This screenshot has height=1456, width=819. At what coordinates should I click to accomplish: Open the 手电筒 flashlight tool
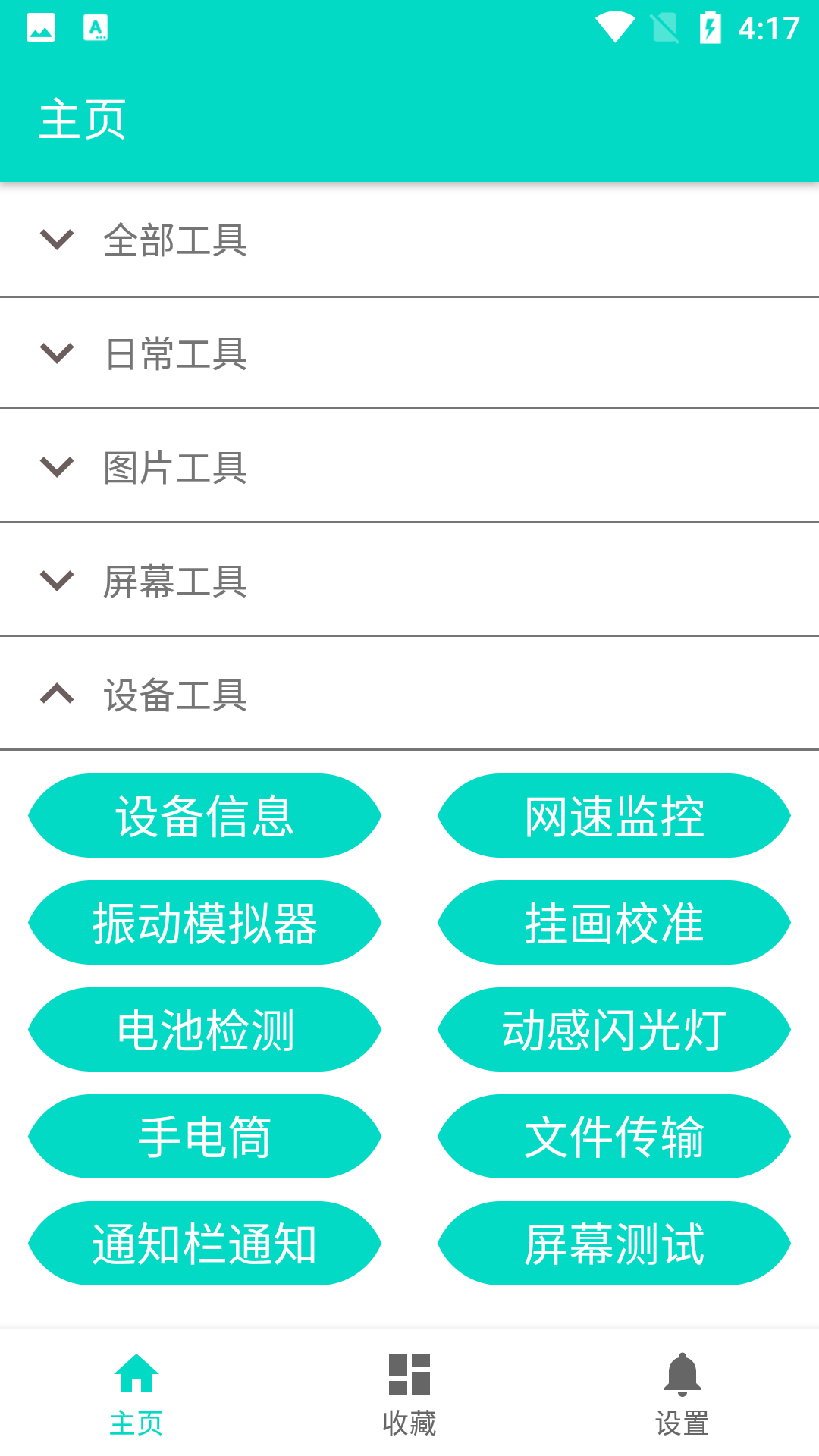click(205, 1136)
